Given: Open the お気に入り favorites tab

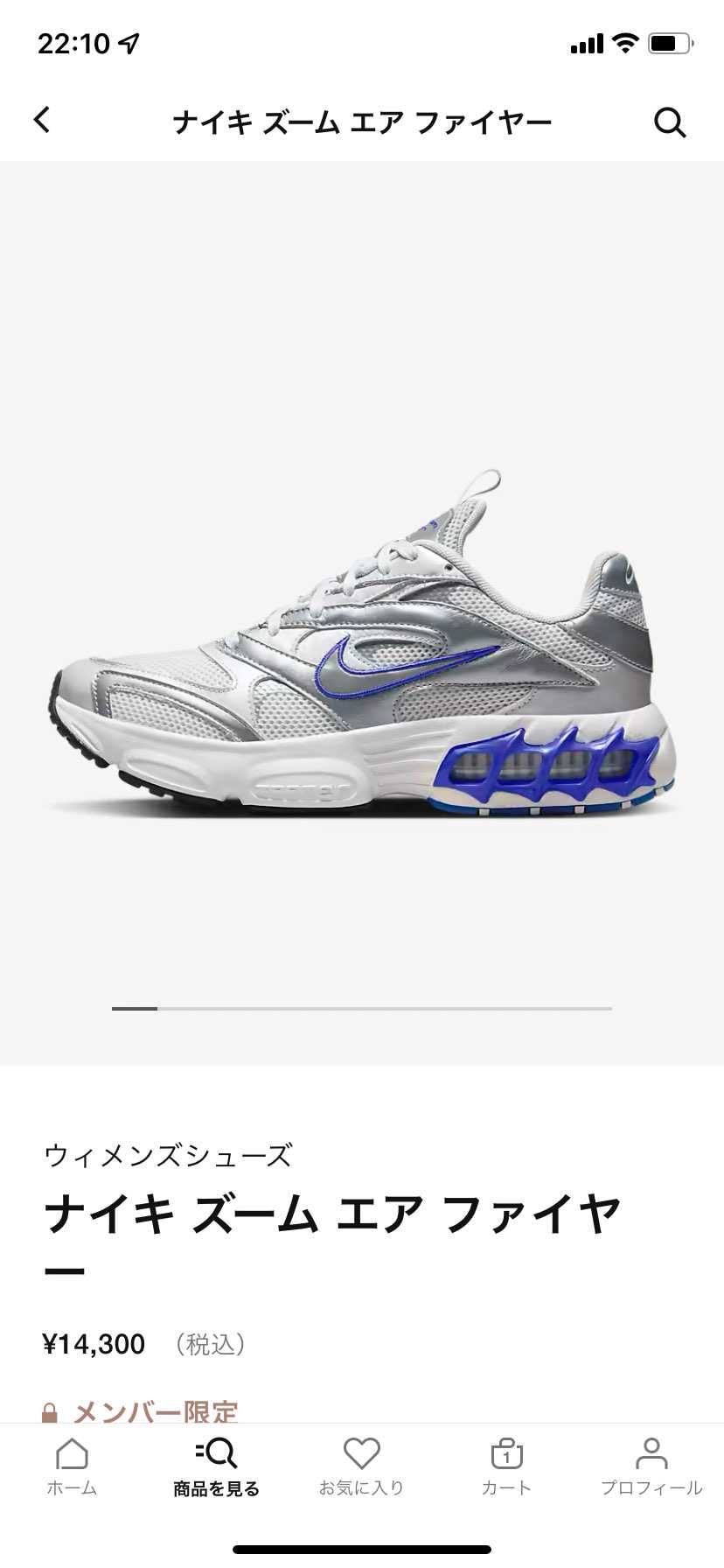Looking at the screenshot, I should [361, 1465].
